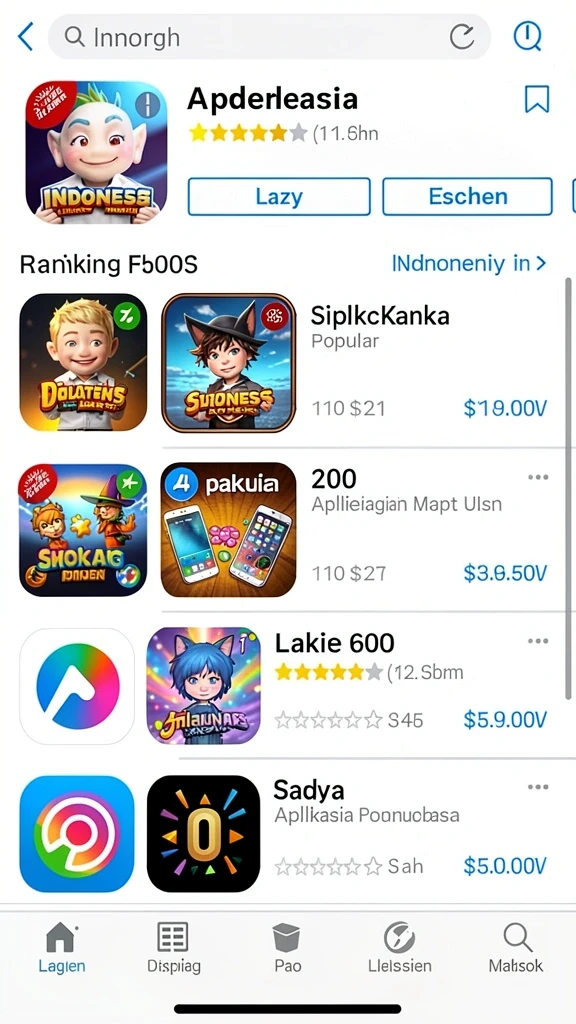The height and width of the screenshot is (1024, 576).
Task: Tap the $3.9.50V price button
Action: click(505, 573)
